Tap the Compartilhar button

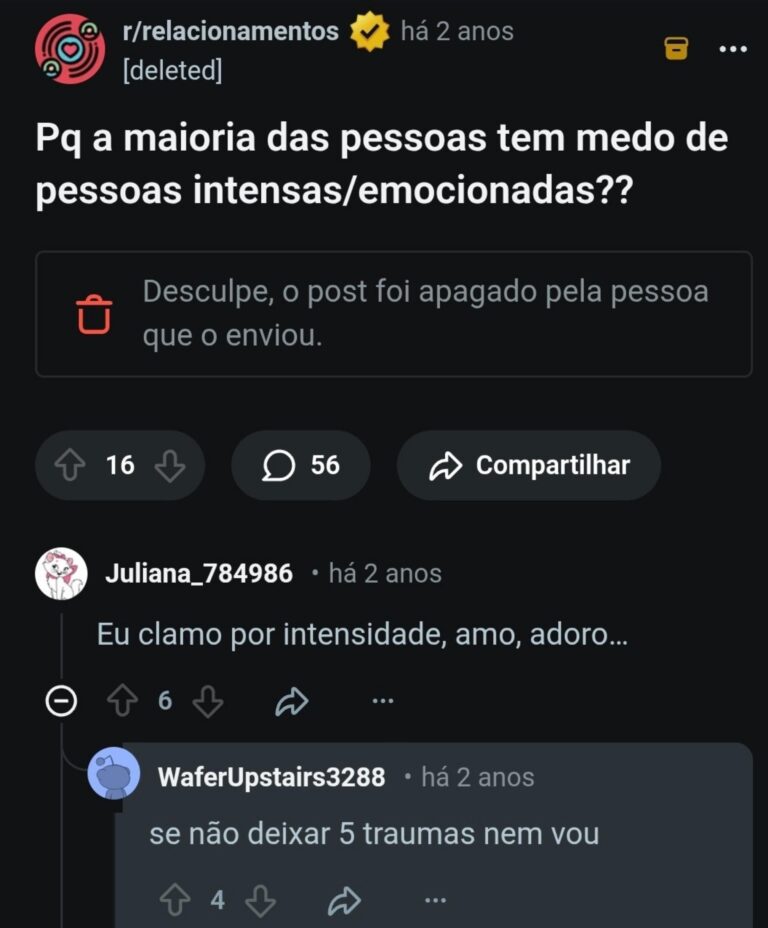(529, 465)
